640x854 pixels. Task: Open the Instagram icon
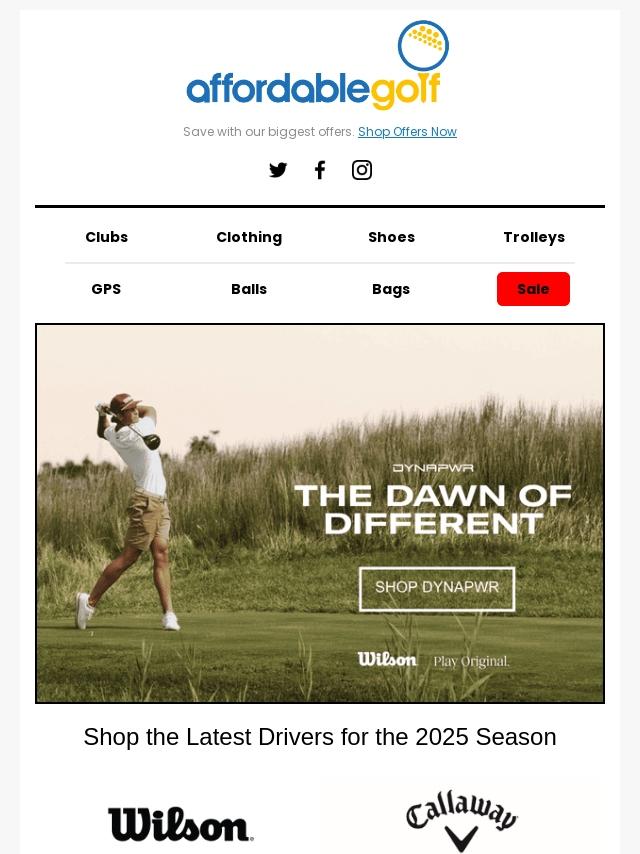pos(362,170)
